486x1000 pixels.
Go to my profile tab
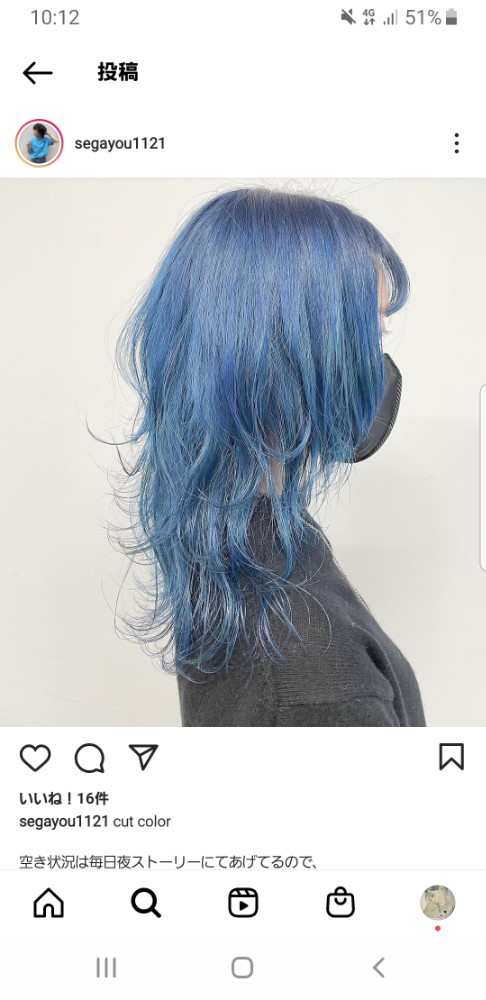(438, 902)
